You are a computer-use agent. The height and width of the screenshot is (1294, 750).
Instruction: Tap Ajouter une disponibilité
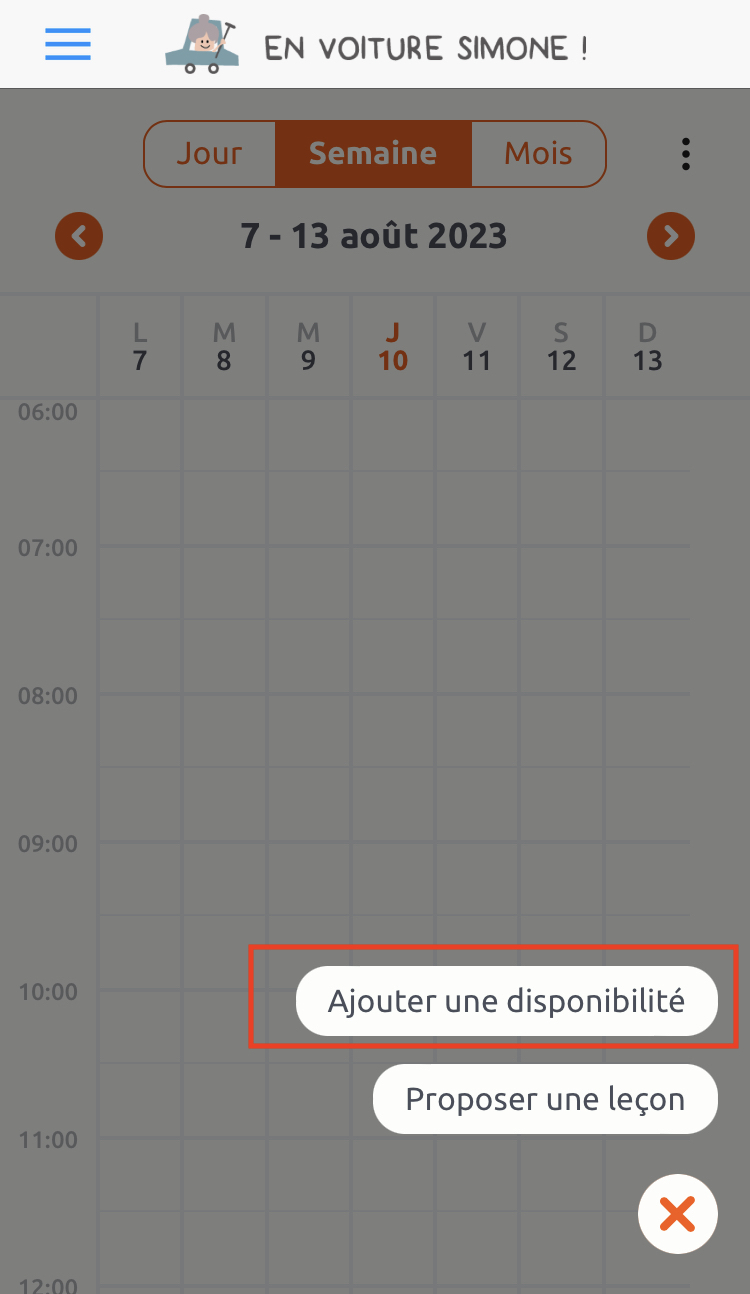pyautogui.click(x=507, y=1001)
